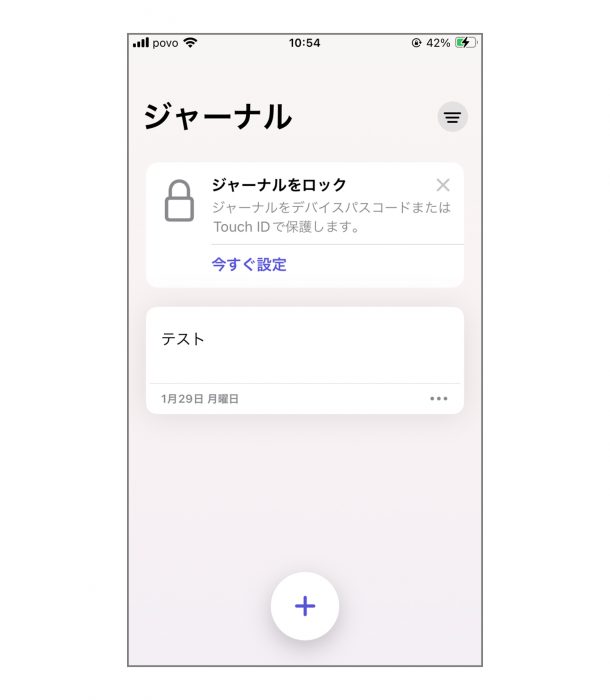Open more options for テスト entry
This screenshot has height=700, width=610.
438,398
